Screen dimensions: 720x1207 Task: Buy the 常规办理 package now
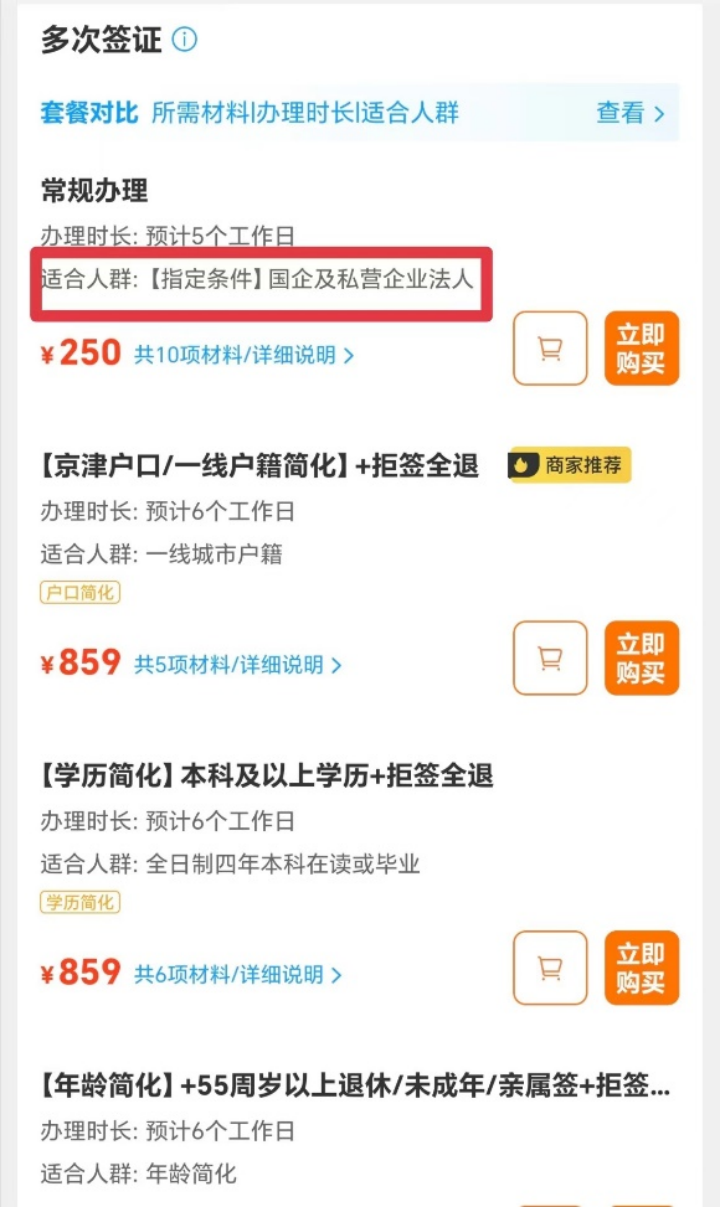coord(641,348)
